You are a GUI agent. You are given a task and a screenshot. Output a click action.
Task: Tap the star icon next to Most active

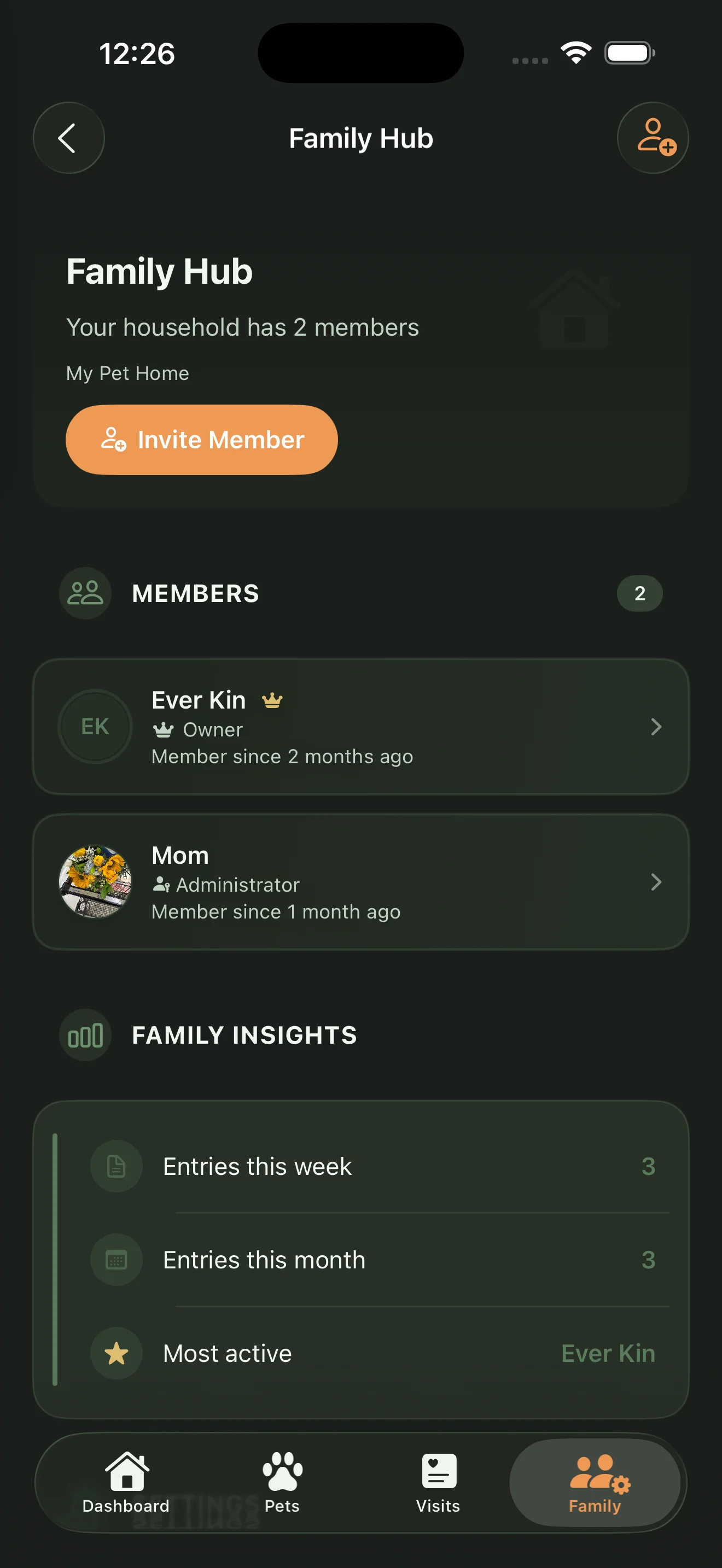[115, 1353]
